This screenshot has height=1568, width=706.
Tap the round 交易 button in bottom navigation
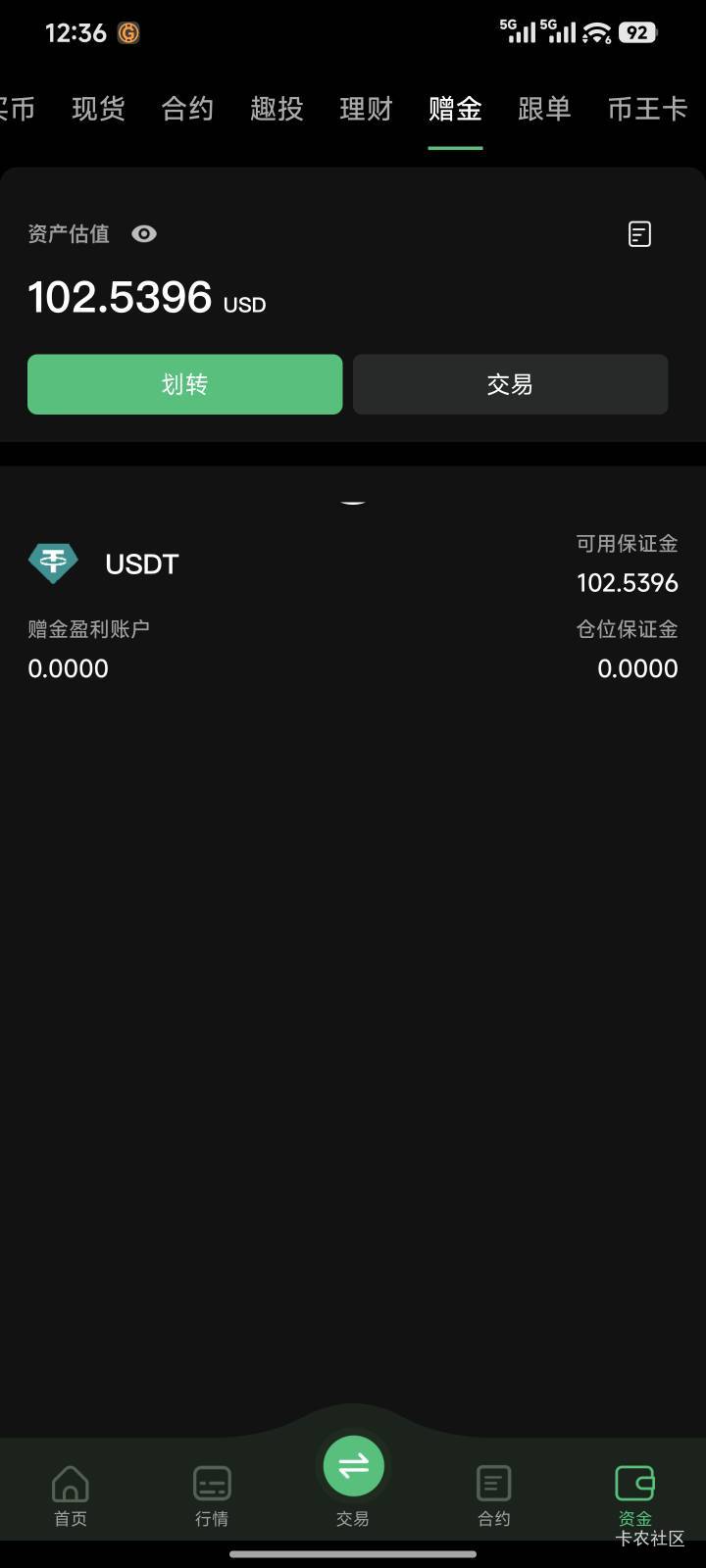(353, 1468)
